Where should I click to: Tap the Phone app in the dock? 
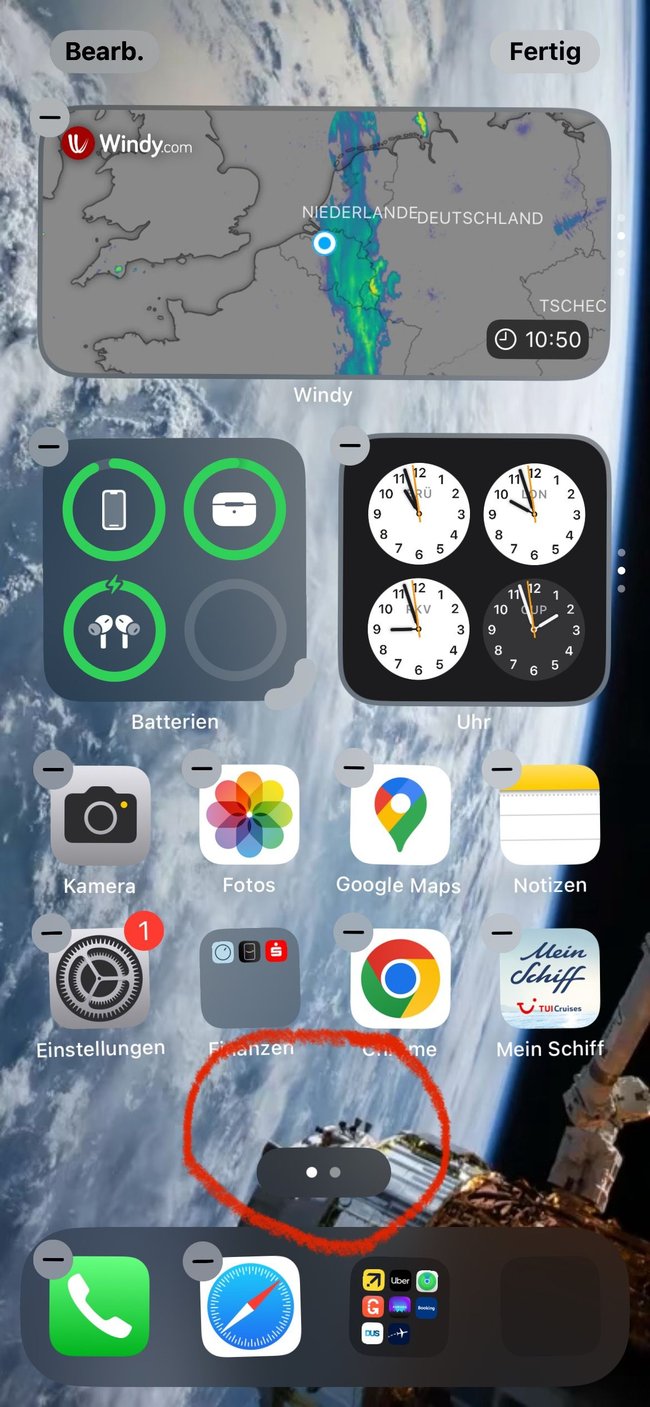tap(100, 1306)
